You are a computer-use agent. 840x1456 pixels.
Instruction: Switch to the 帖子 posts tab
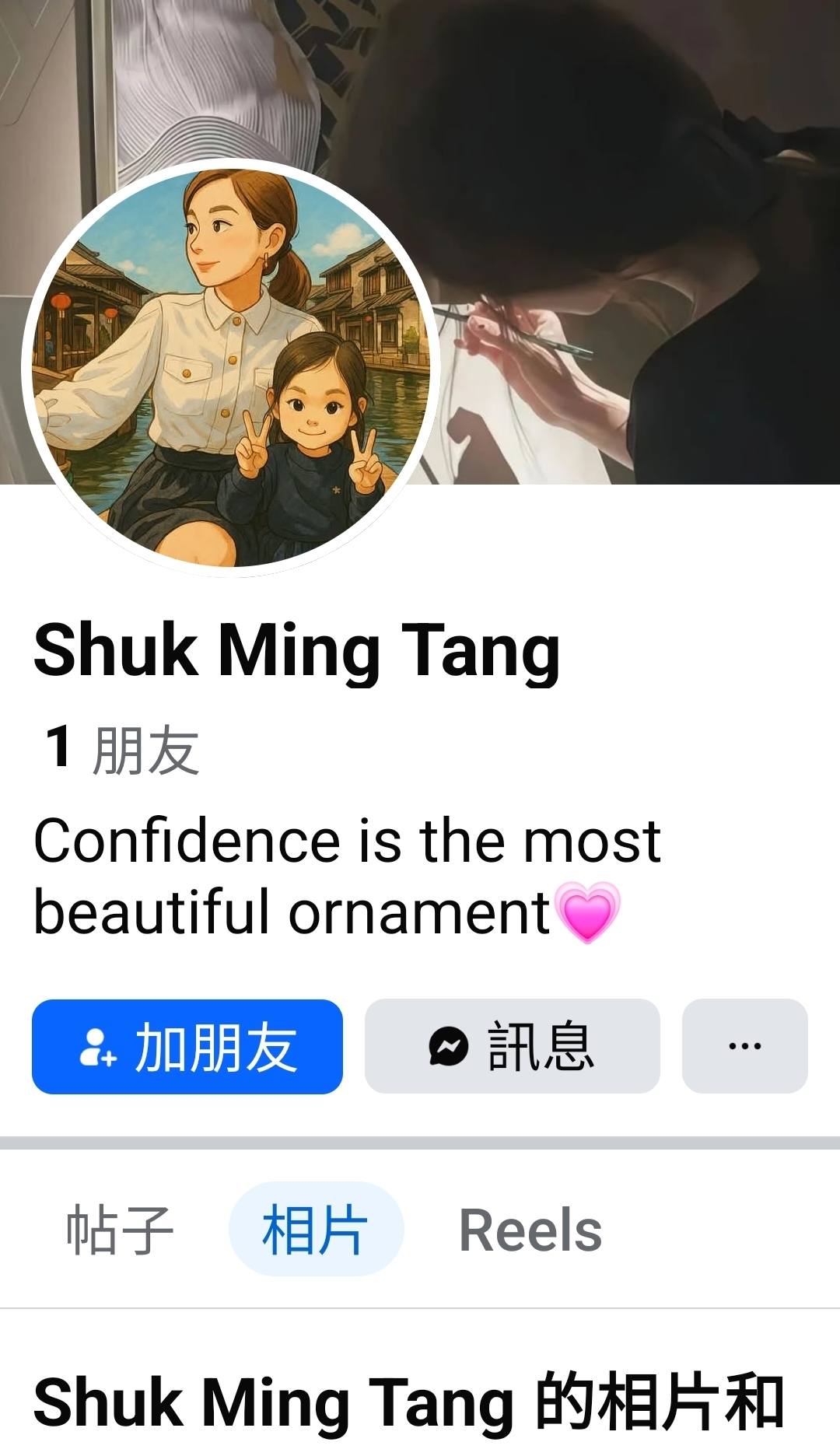pyautogui.click(x=119, y=1230)
